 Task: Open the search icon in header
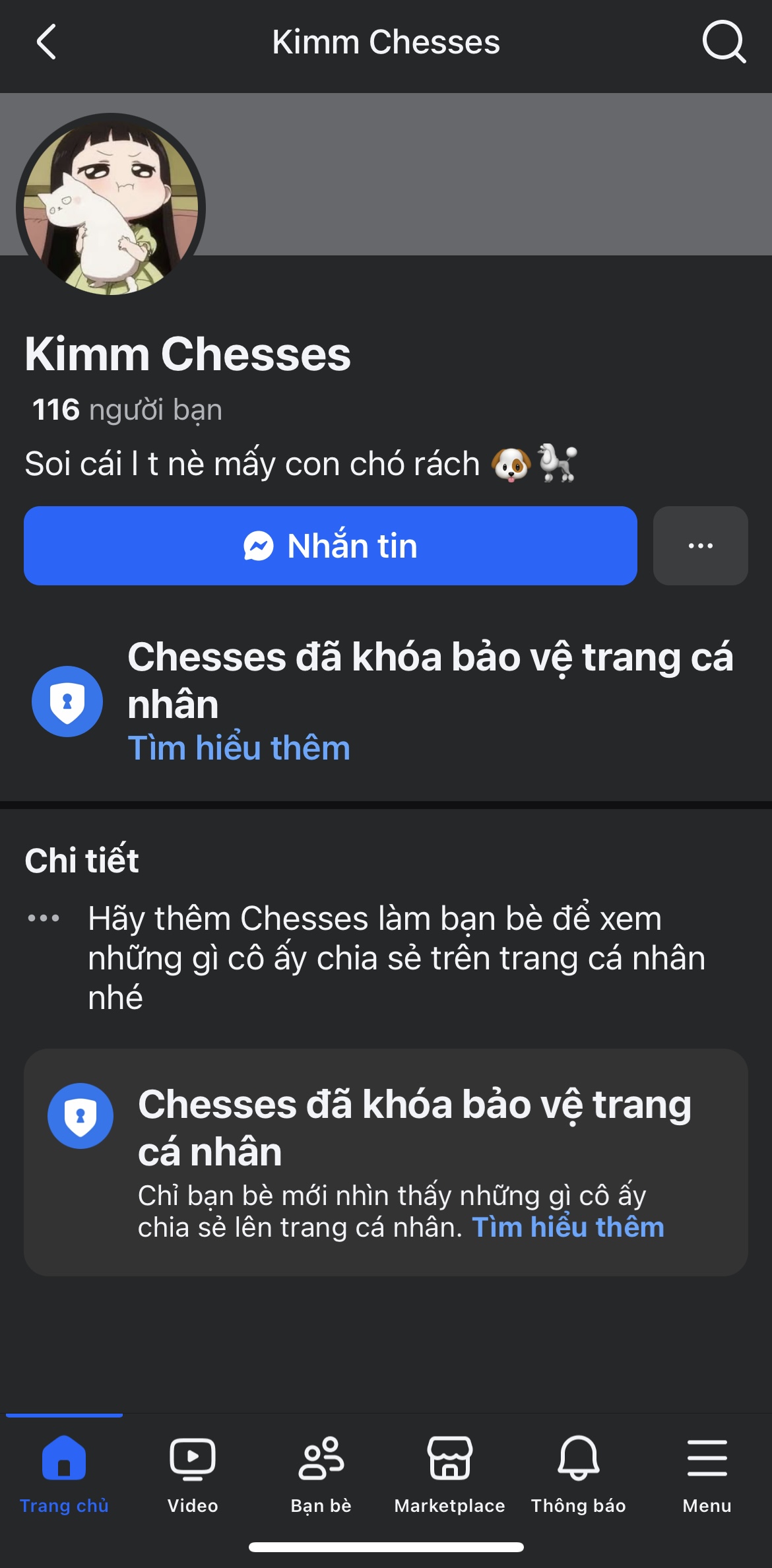pyautogui.click(x=723, y=42)
